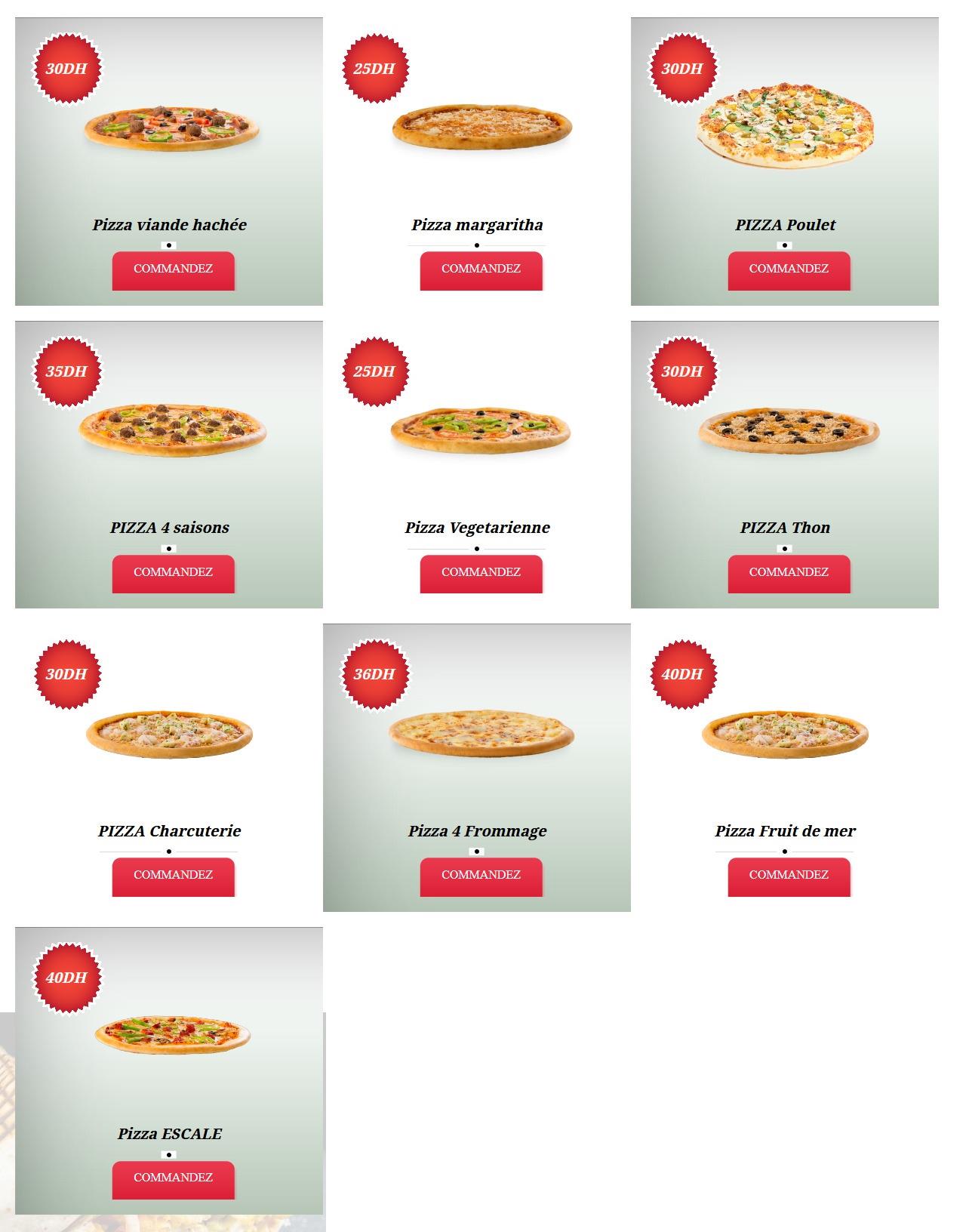Order the PIZZA Poulet

789,269
